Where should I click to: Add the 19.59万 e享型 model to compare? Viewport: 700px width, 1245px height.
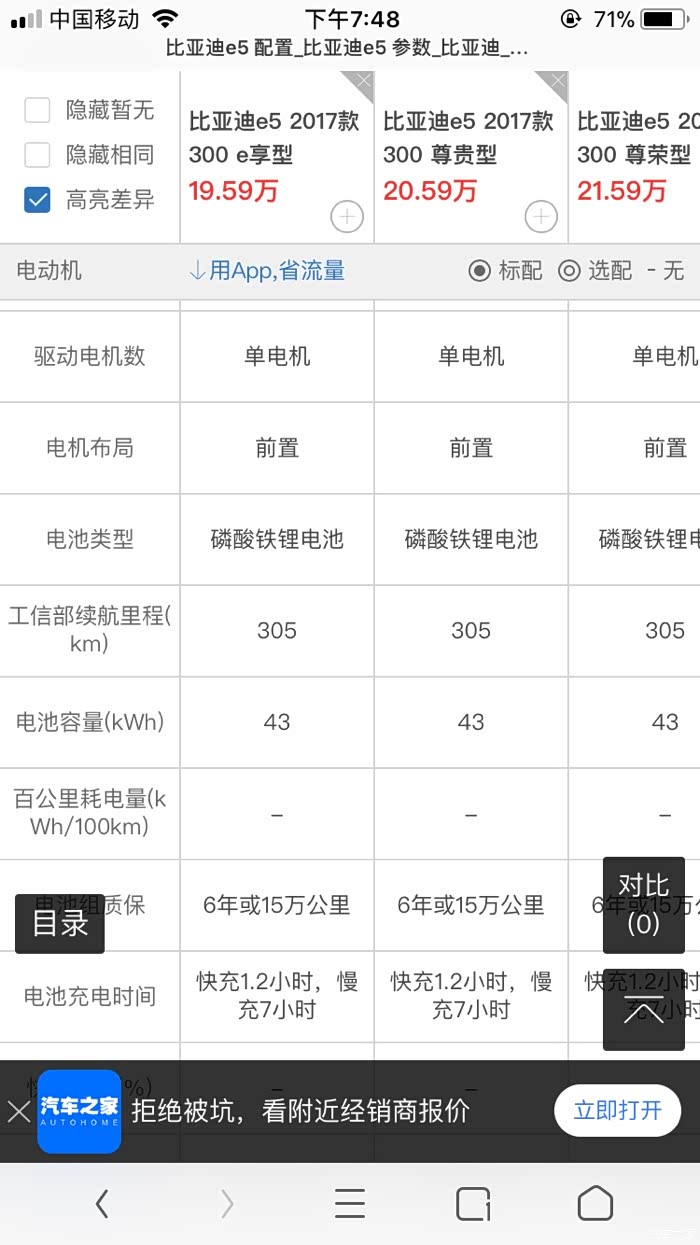tap(347, 216)
